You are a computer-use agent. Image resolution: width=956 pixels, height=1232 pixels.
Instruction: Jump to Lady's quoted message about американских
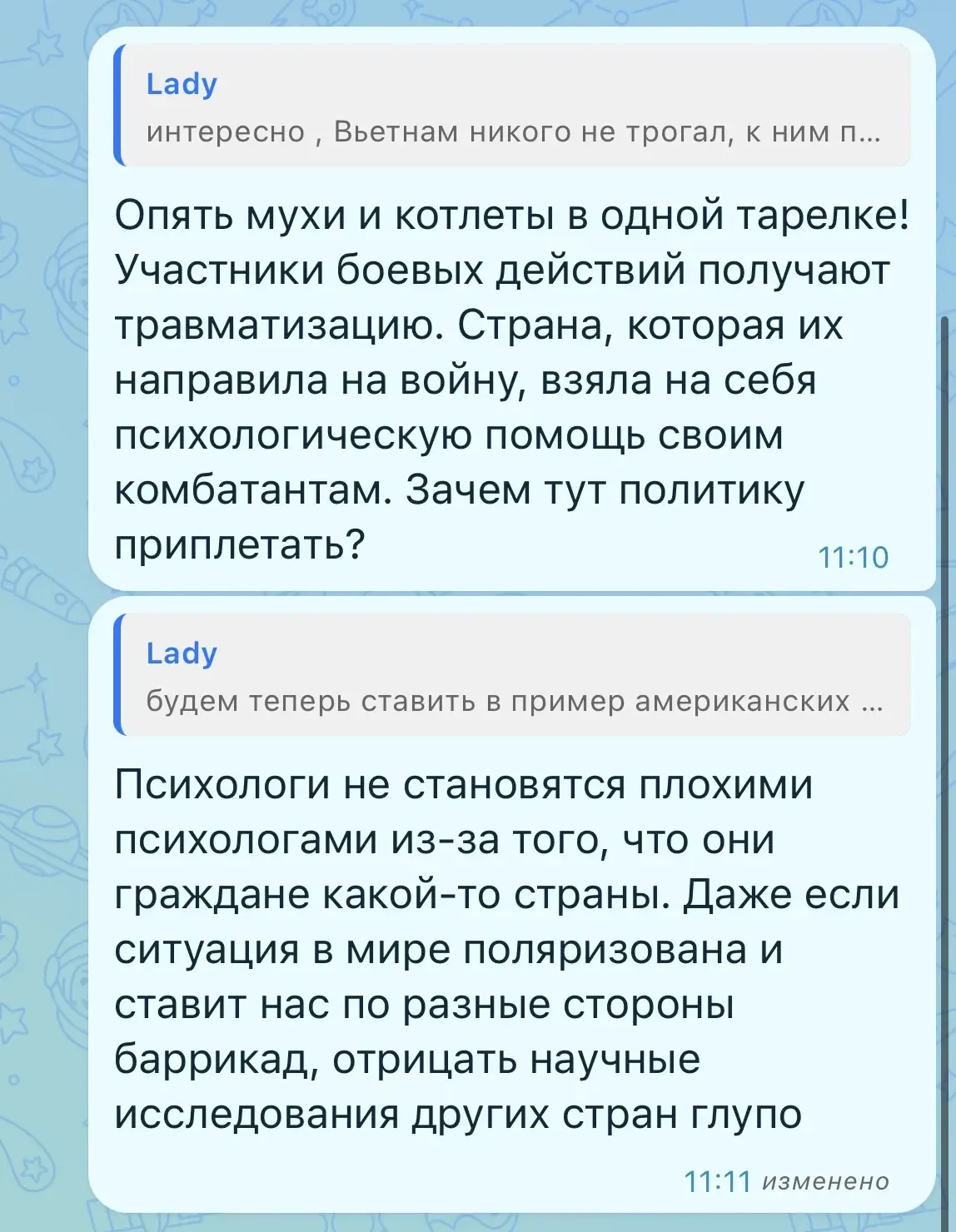pyautogui.click(x=512, y=675)
